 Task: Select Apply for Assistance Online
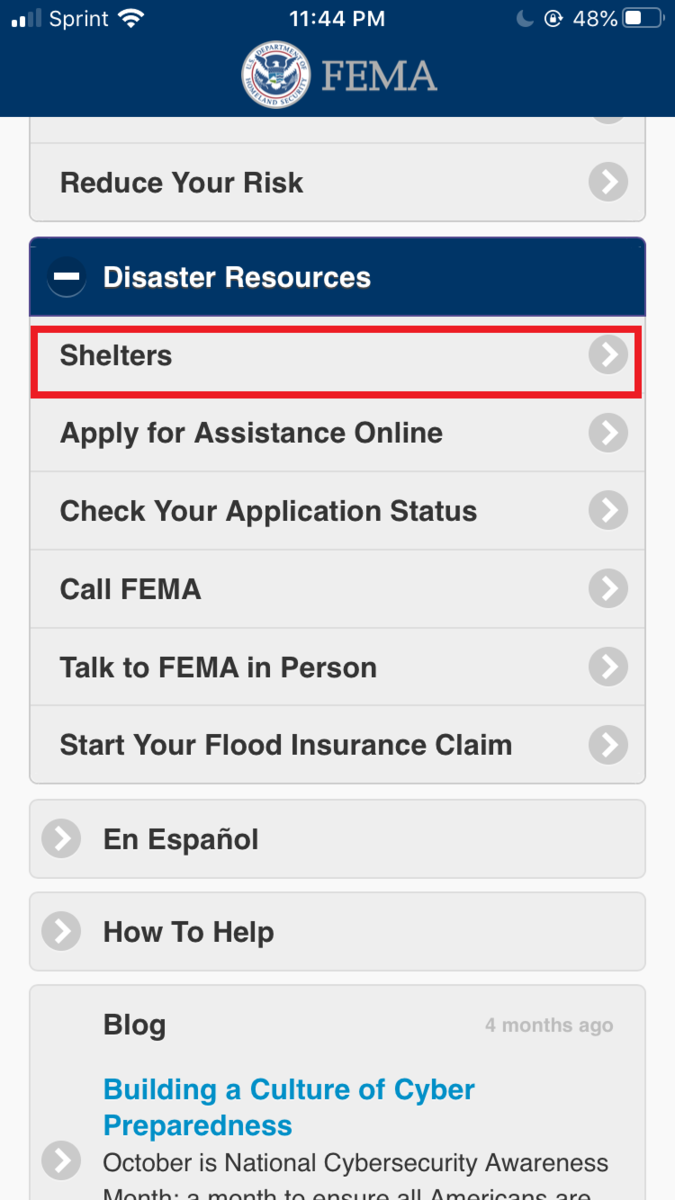[x=336, y=433]
